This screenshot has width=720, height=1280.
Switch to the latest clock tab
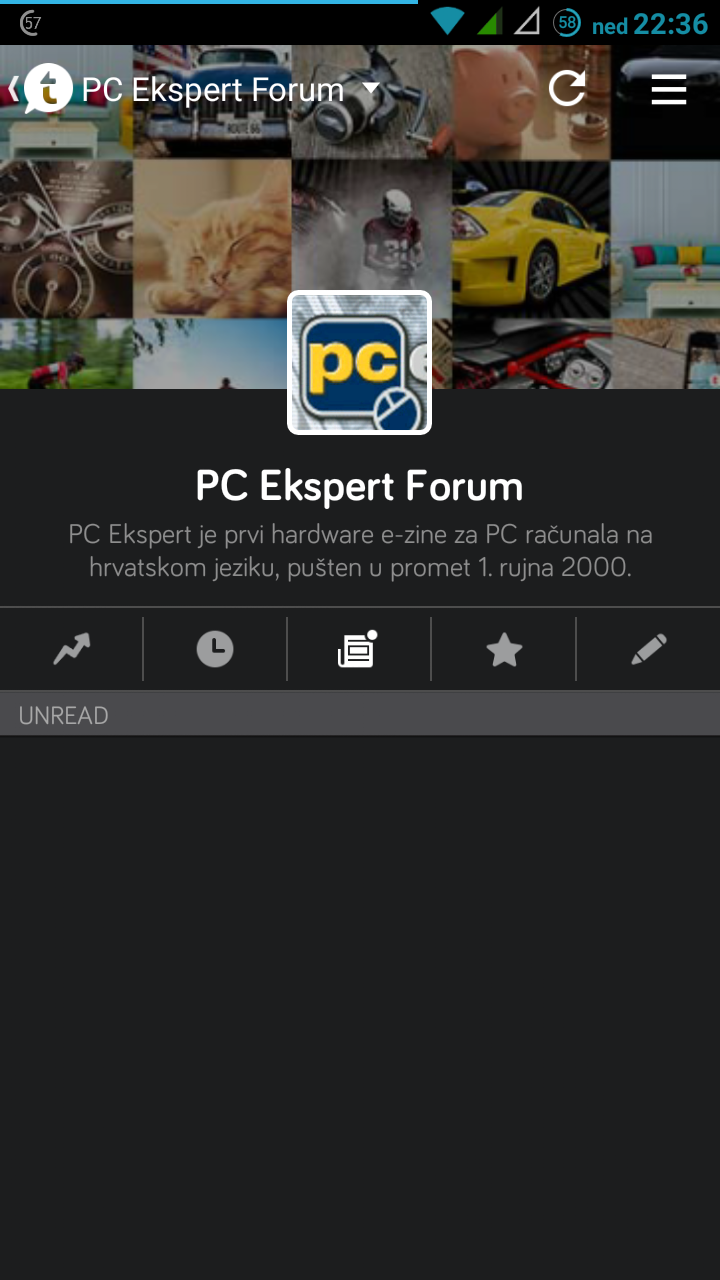215,650
